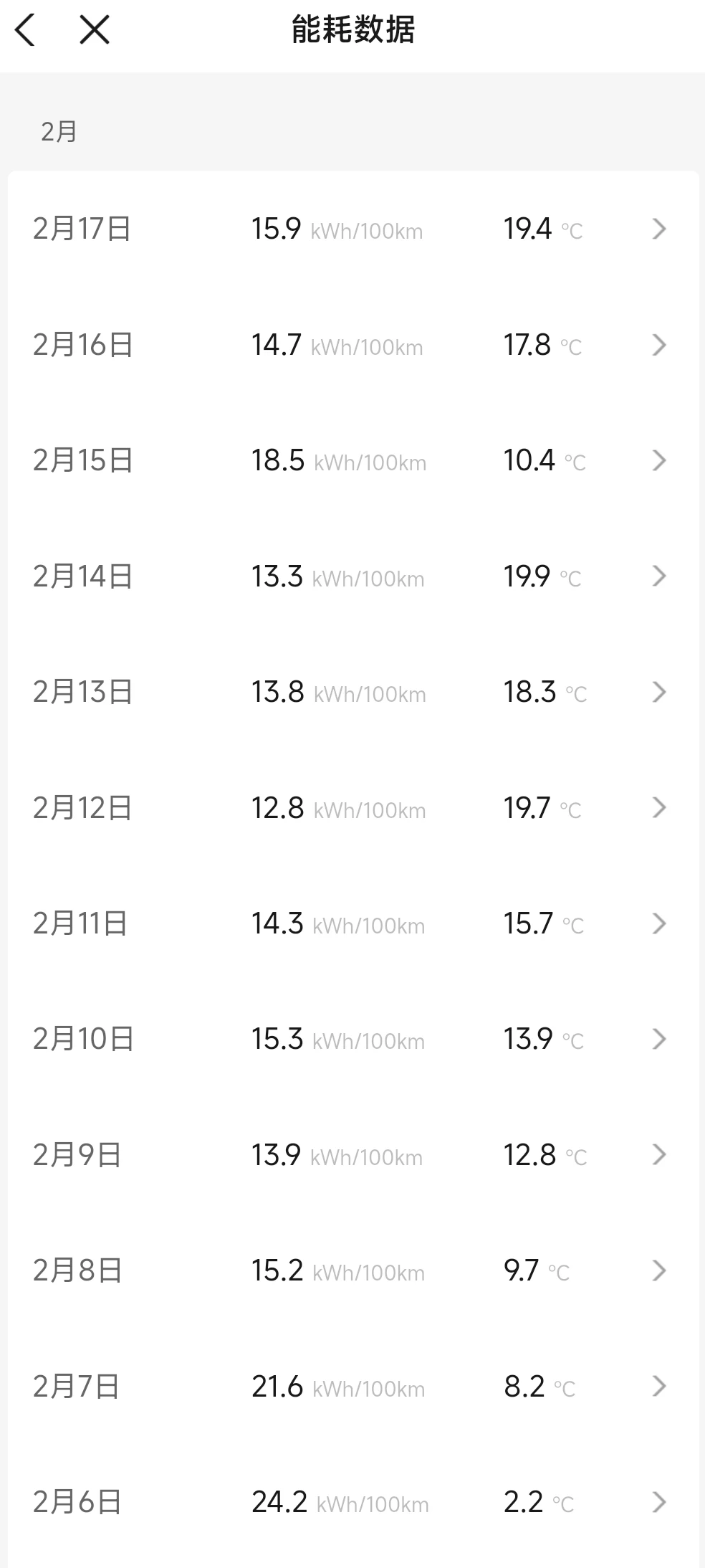View details for 2月9日
The width and height of the screenshot is (705, 1568).
pos(352,1155)
